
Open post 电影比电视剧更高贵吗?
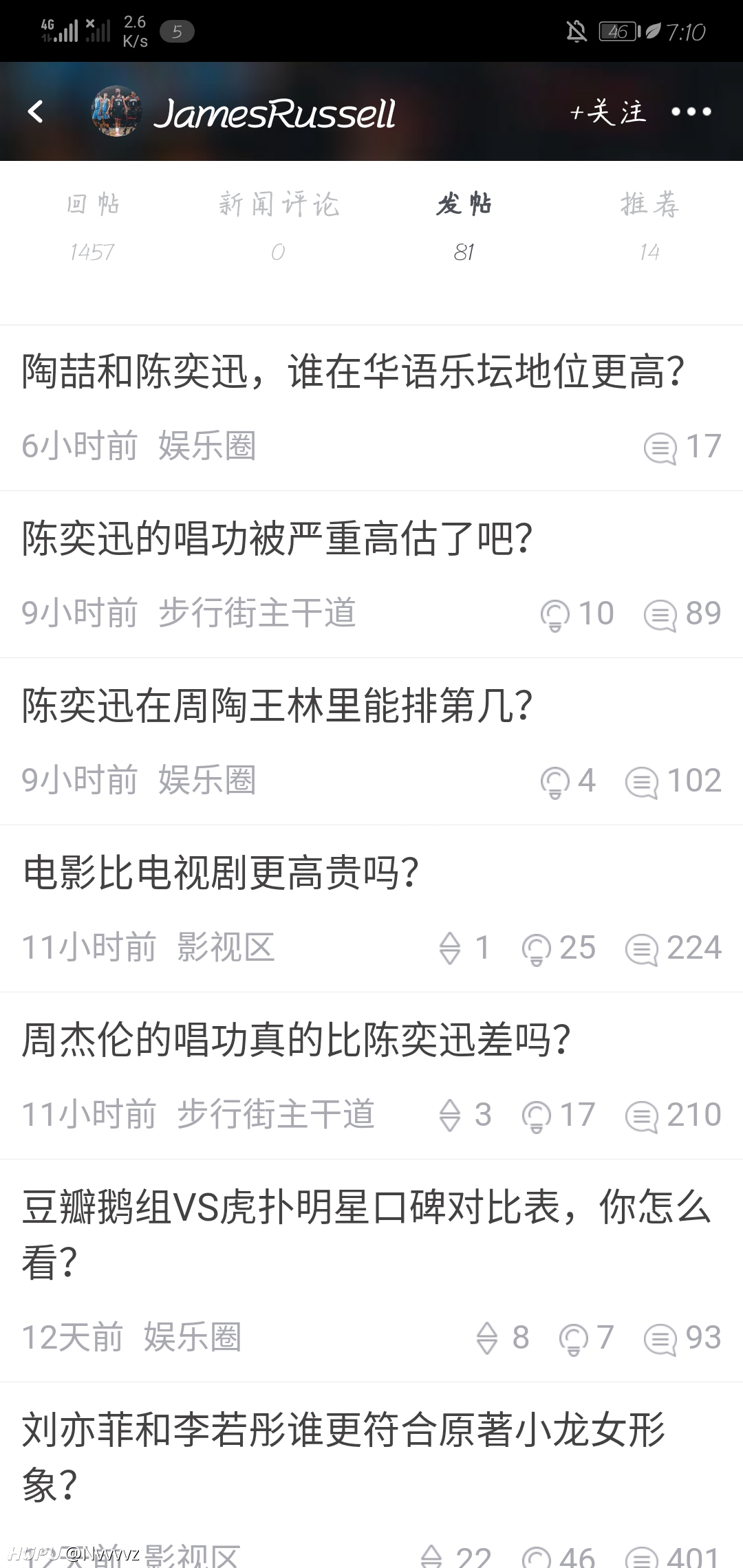[371, 909]
